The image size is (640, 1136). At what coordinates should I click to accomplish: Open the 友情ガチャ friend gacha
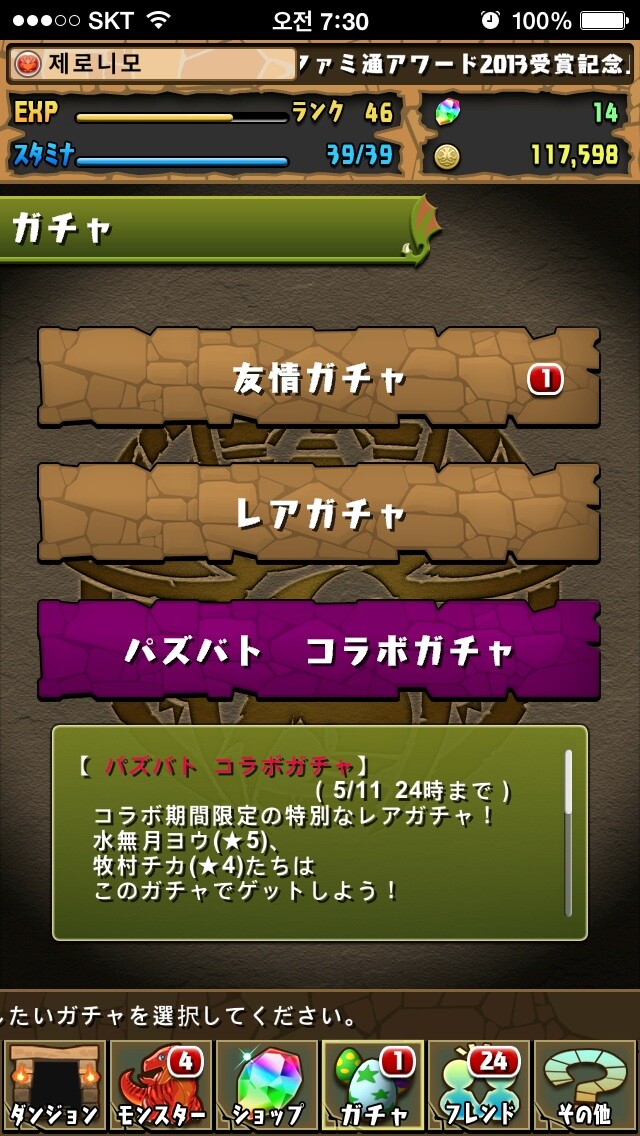[319, 377]
